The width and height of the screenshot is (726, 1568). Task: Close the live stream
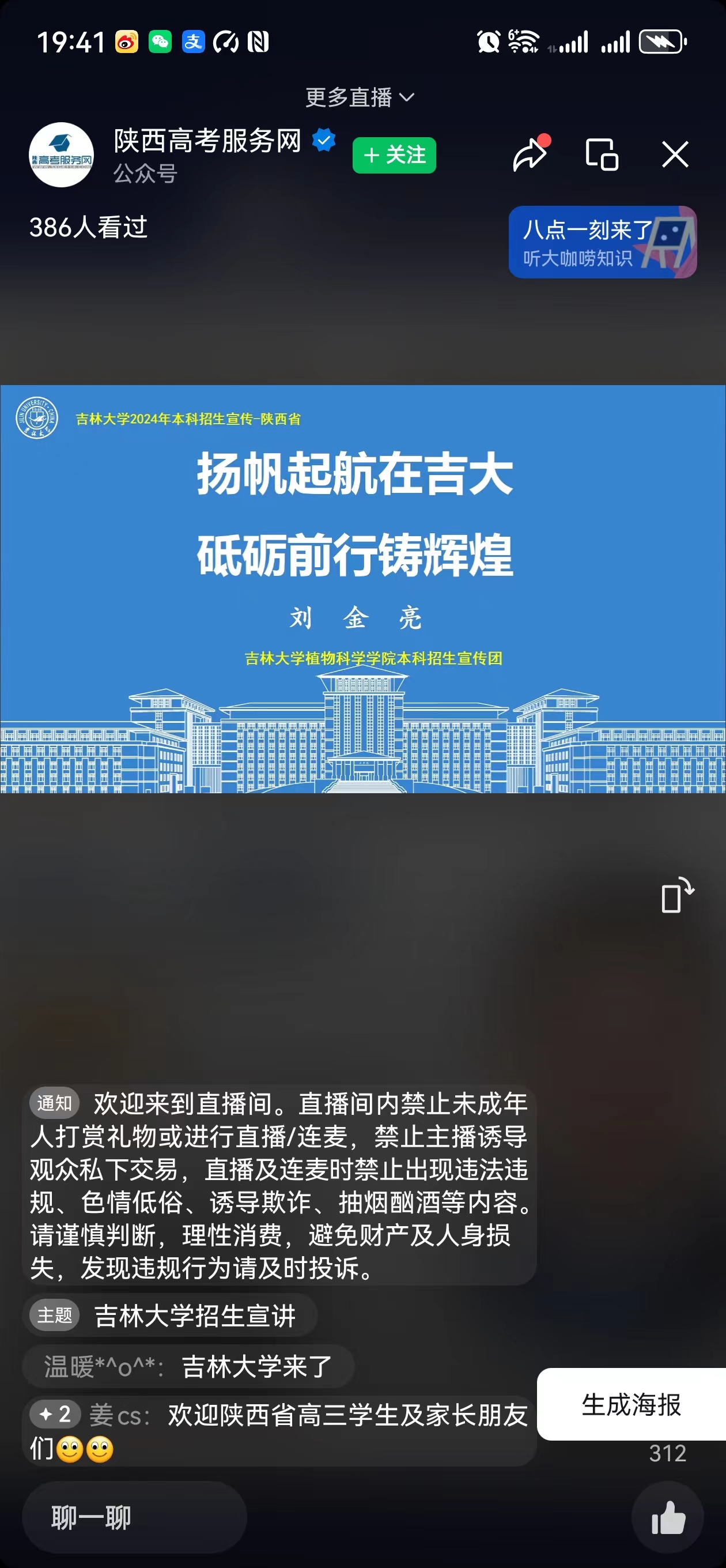[x=675, y=154]
